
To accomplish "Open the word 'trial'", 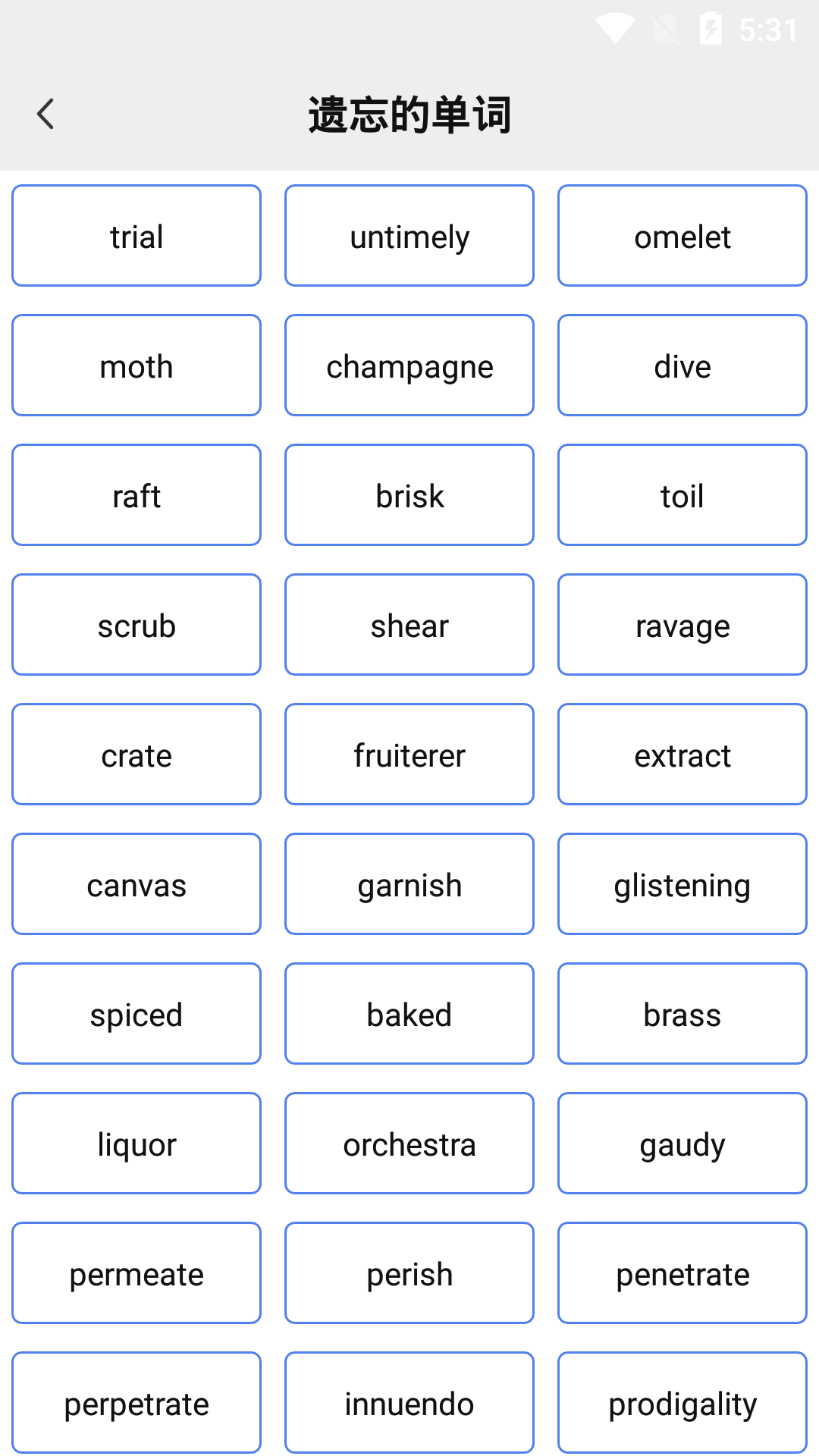I will tap(136, 236).
